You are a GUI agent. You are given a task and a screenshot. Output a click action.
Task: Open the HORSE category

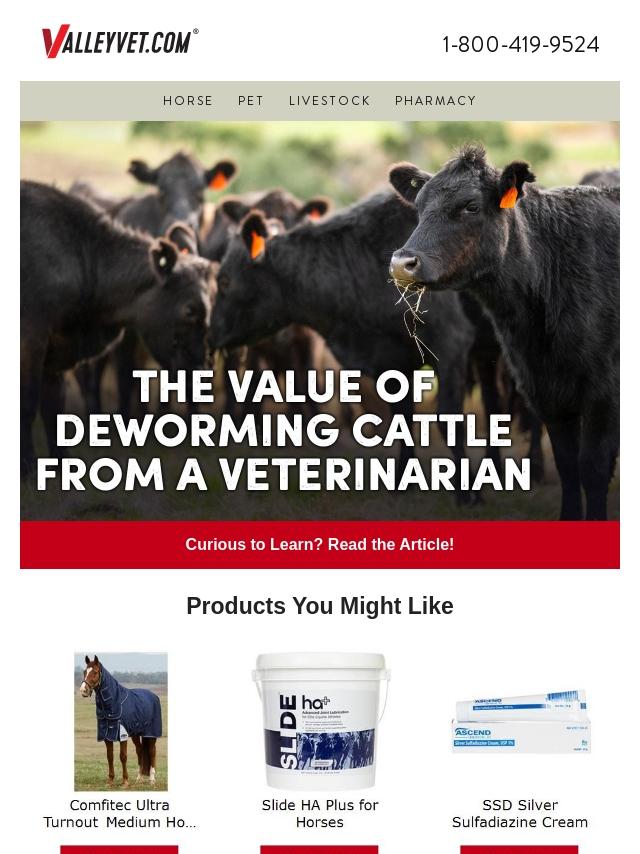click(188, 101)
